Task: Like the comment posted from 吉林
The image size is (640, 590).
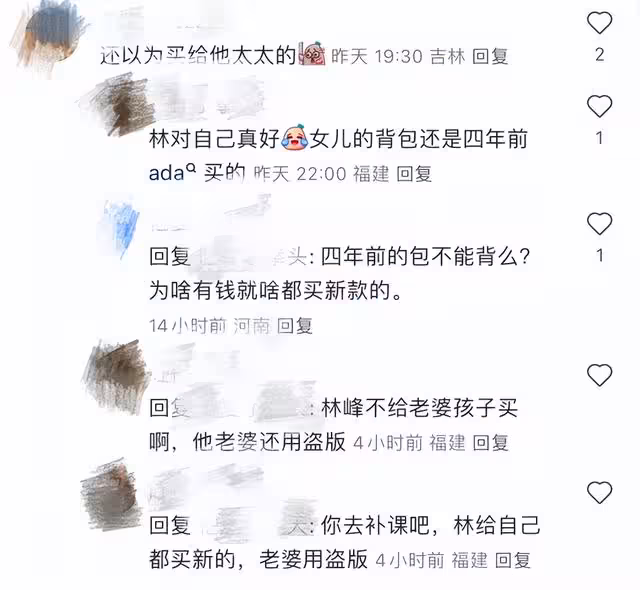Action: [x=599, y=23]
